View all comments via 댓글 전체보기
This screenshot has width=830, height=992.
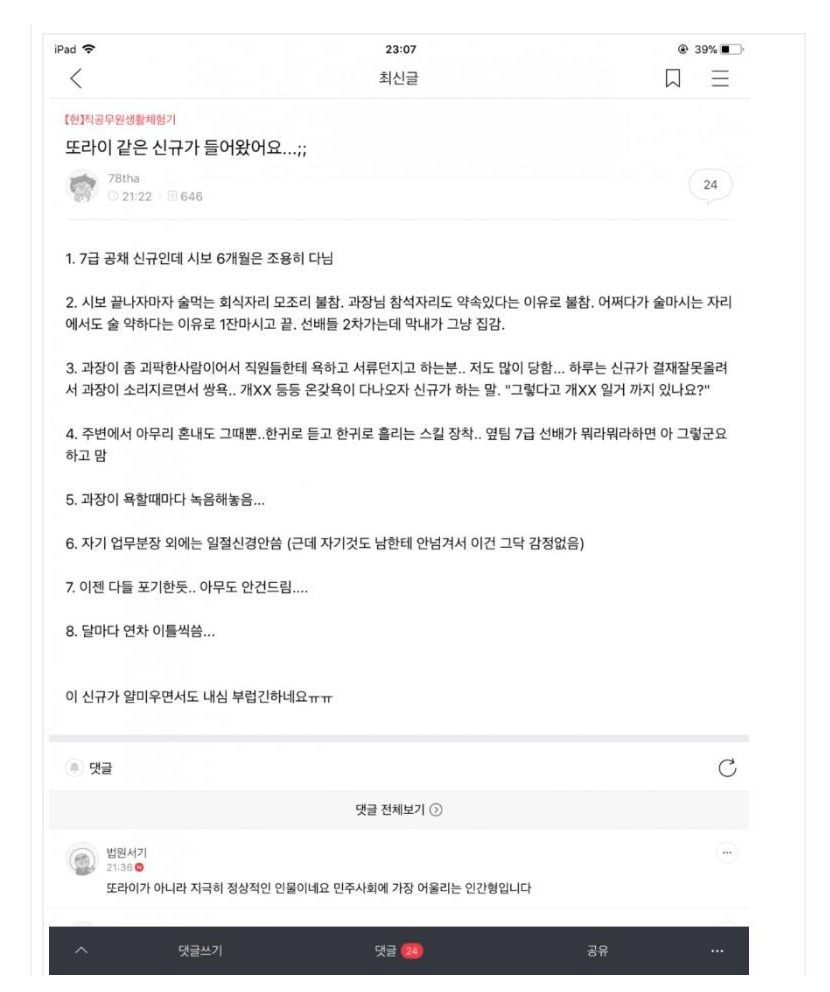coord(398,809)
